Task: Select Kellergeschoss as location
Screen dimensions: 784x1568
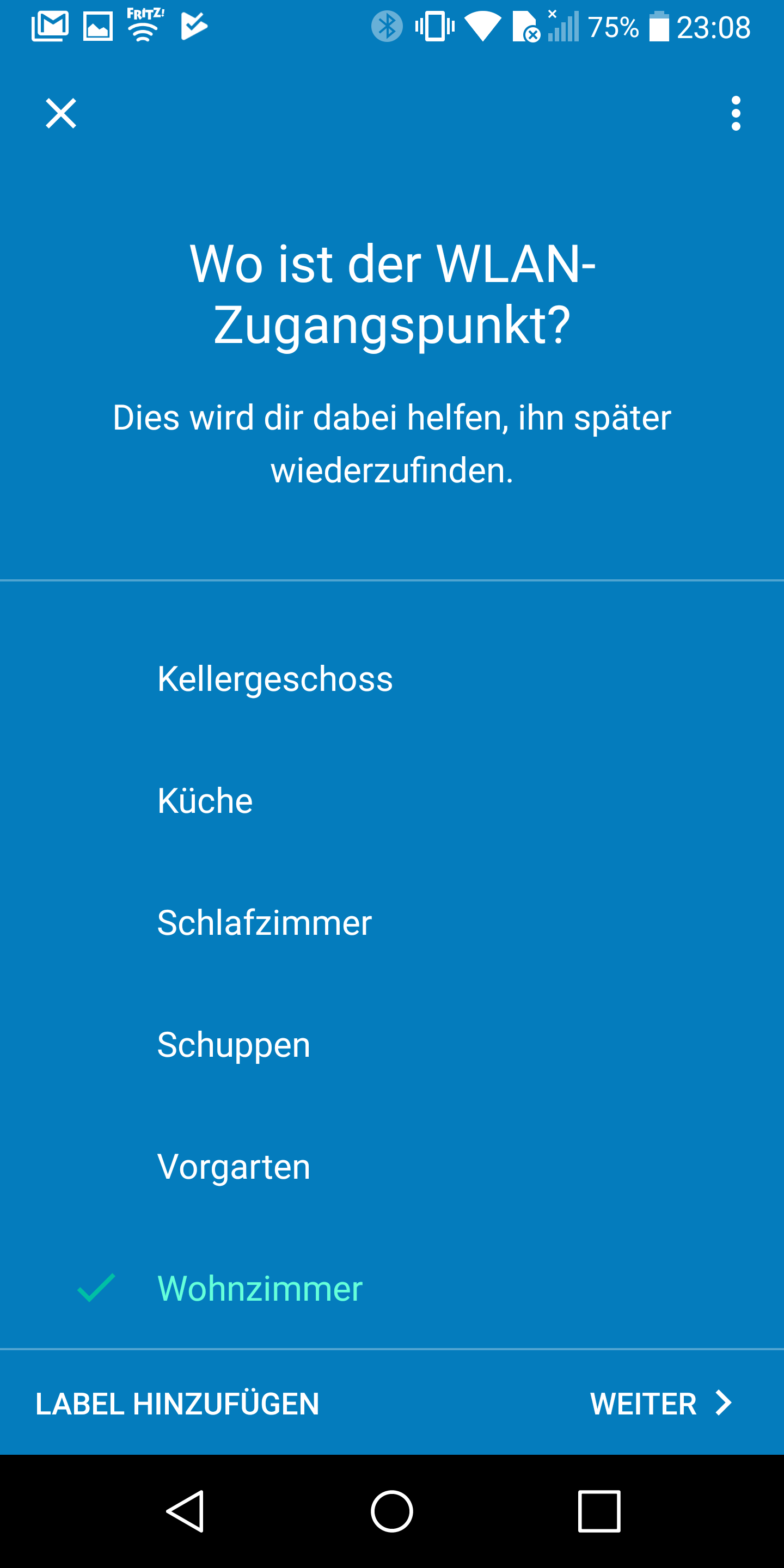Action: (x=275, y=679)
